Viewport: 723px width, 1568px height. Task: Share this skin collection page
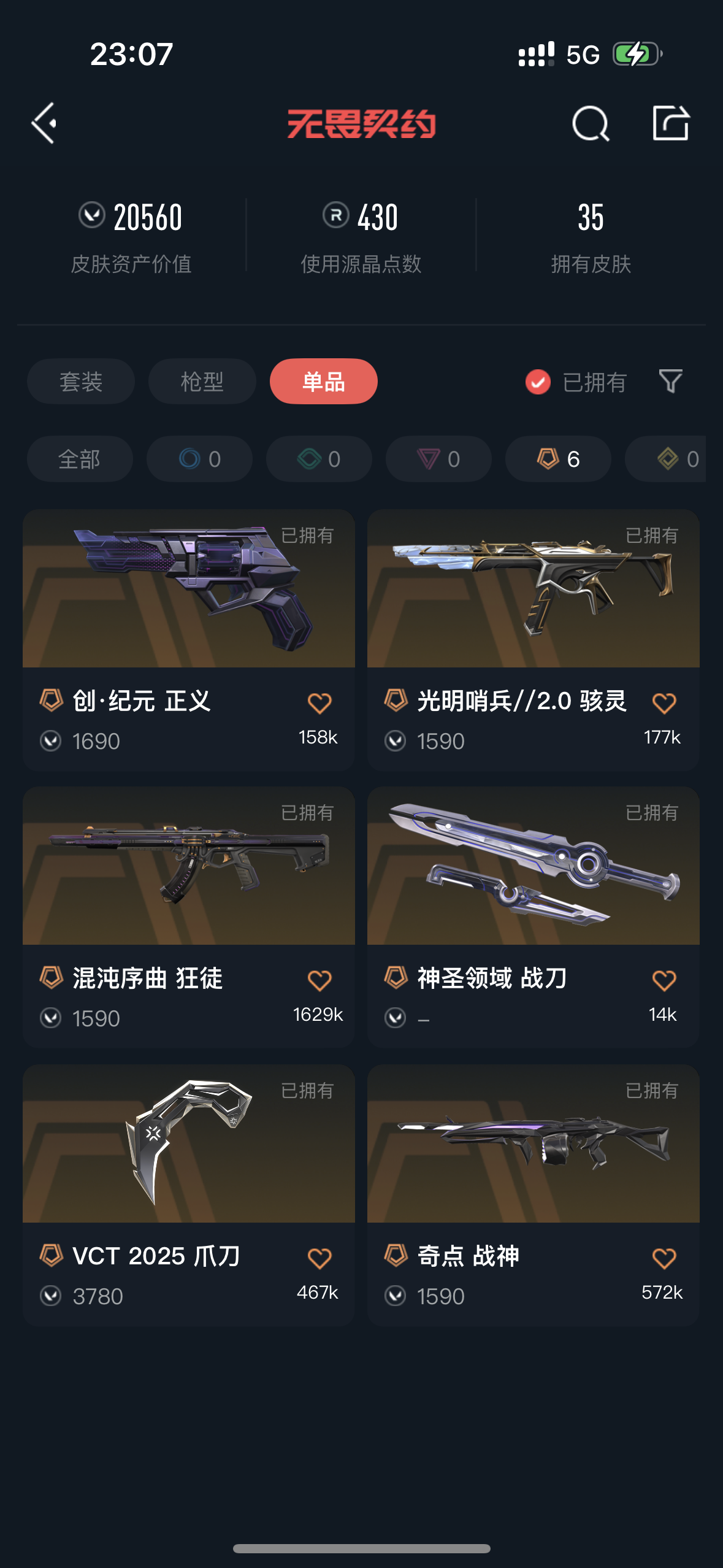pyautogui.click(x=670, y=123)
